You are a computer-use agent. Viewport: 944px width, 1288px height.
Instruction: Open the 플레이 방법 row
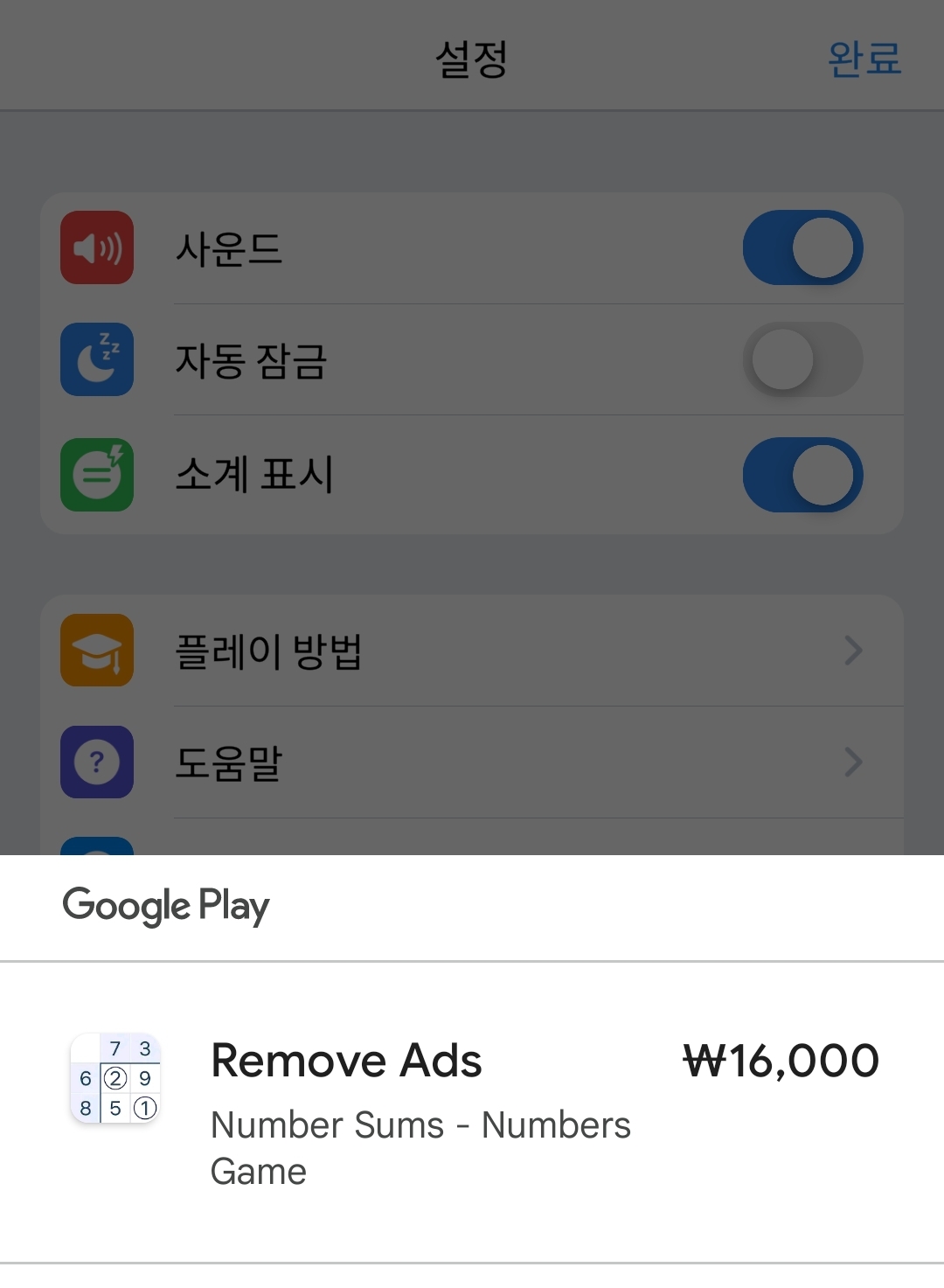coord(472,651)
